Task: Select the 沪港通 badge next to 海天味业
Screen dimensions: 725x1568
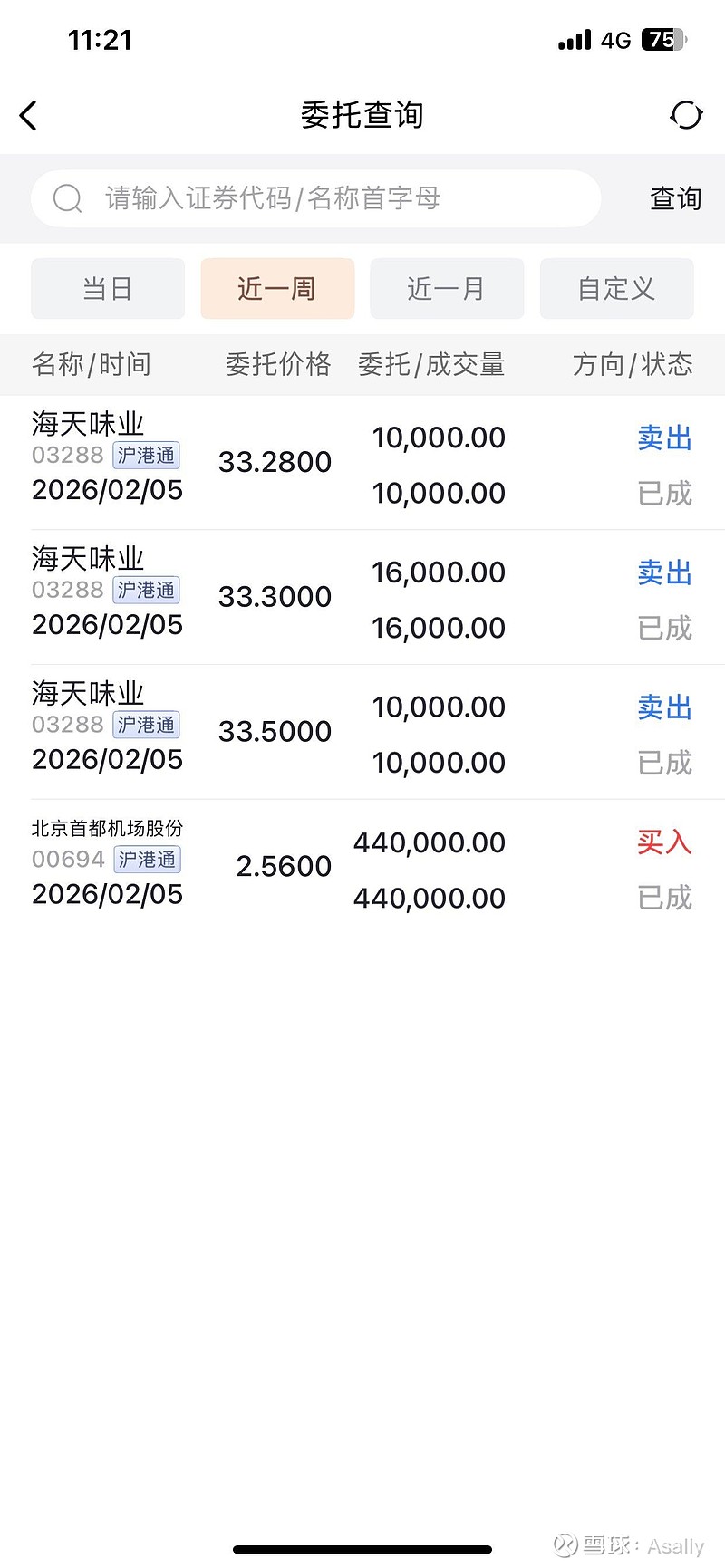Action: tap(146, 455)
